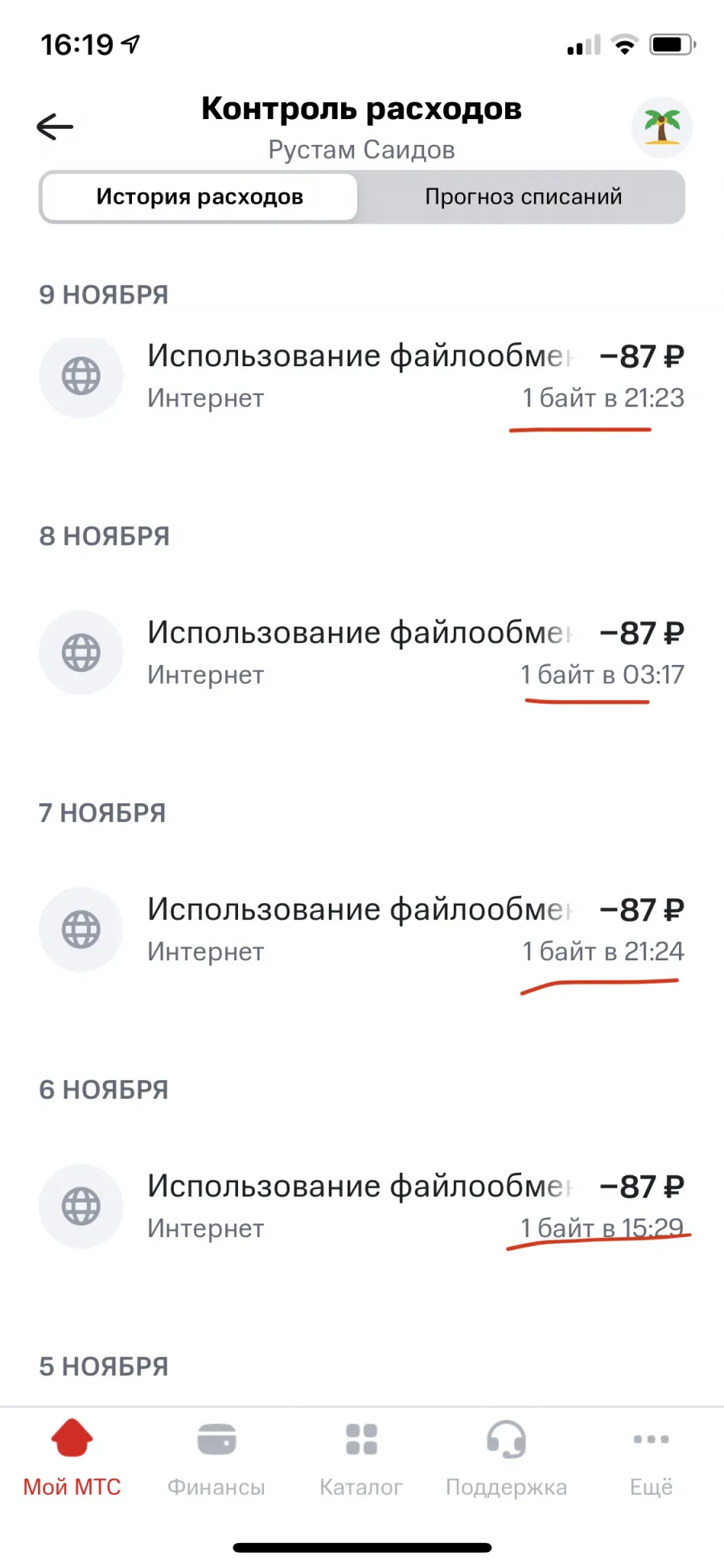The height and width of the screenshot is (1568, 724).
Task: Open the Каталог tab
Action: coord(361,1458)
